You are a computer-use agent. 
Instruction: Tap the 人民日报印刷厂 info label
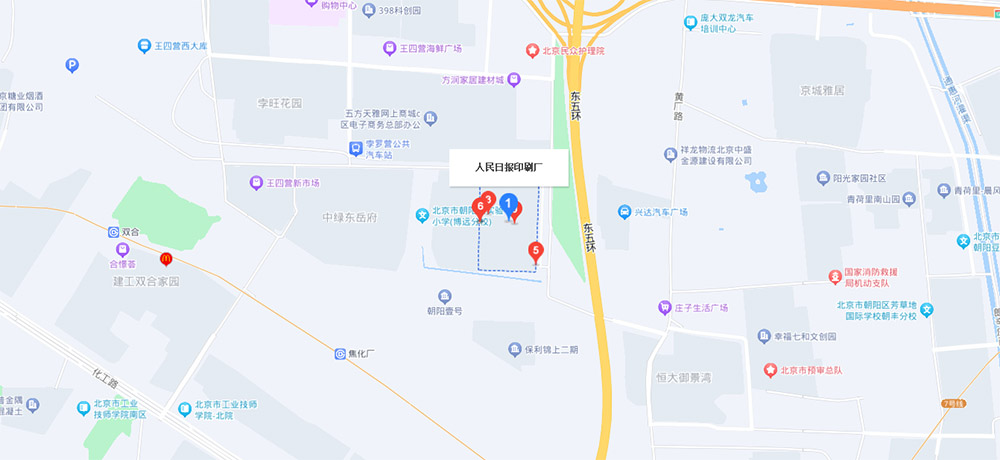508,168
